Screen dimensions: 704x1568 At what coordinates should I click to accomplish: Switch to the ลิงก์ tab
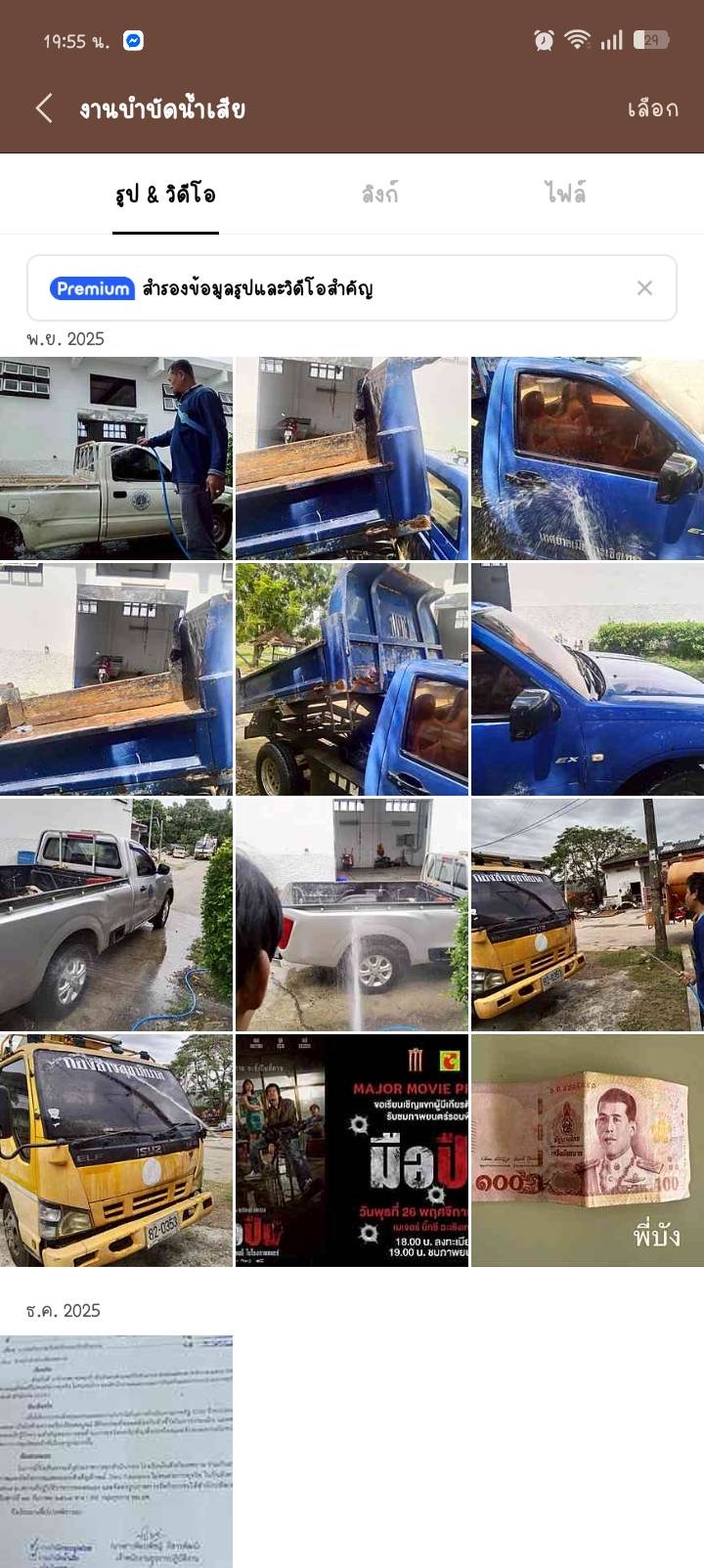tap(379, 194)
